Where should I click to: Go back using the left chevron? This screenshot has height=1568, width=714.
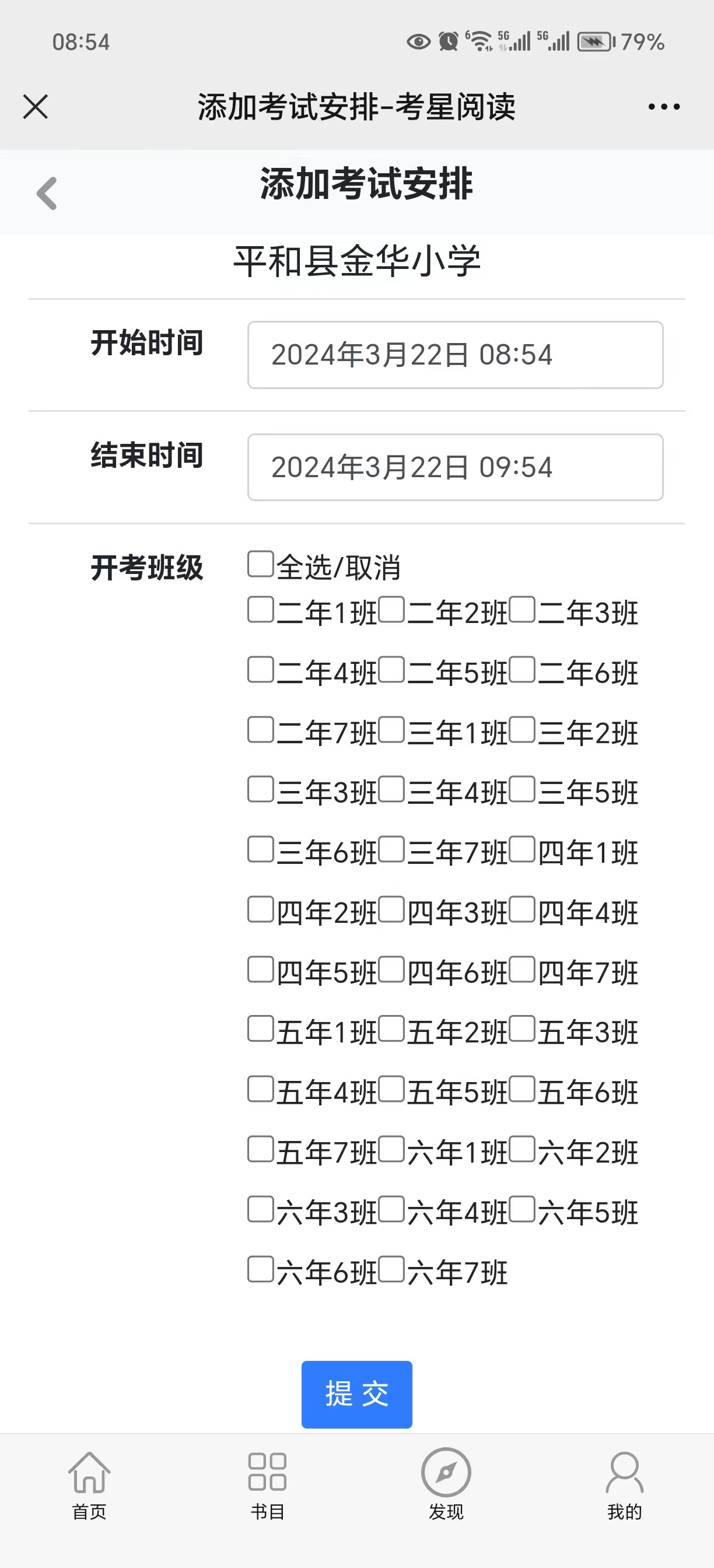coord(47,194)
